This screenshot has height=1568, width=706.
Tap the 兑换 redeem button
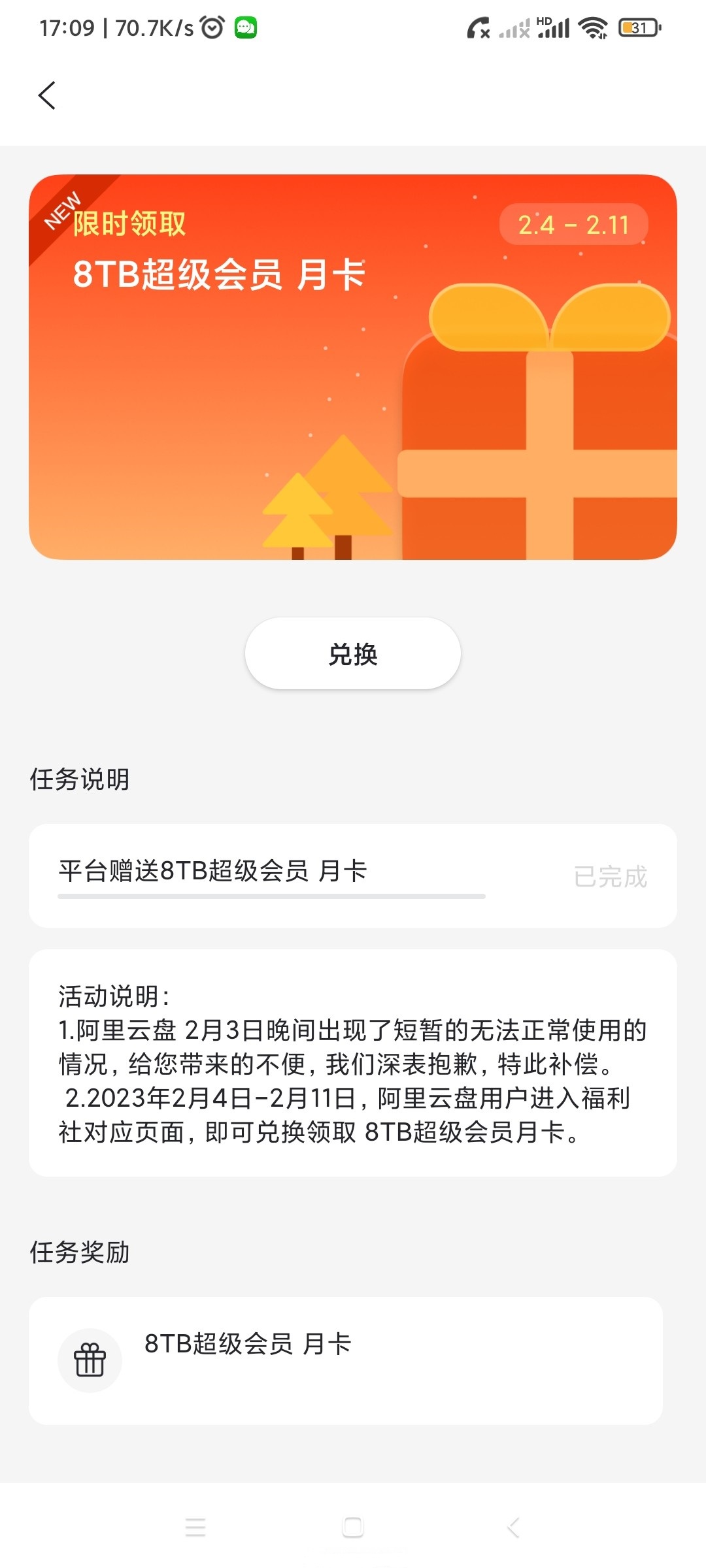pyautogui.click(x=353, y=654)
